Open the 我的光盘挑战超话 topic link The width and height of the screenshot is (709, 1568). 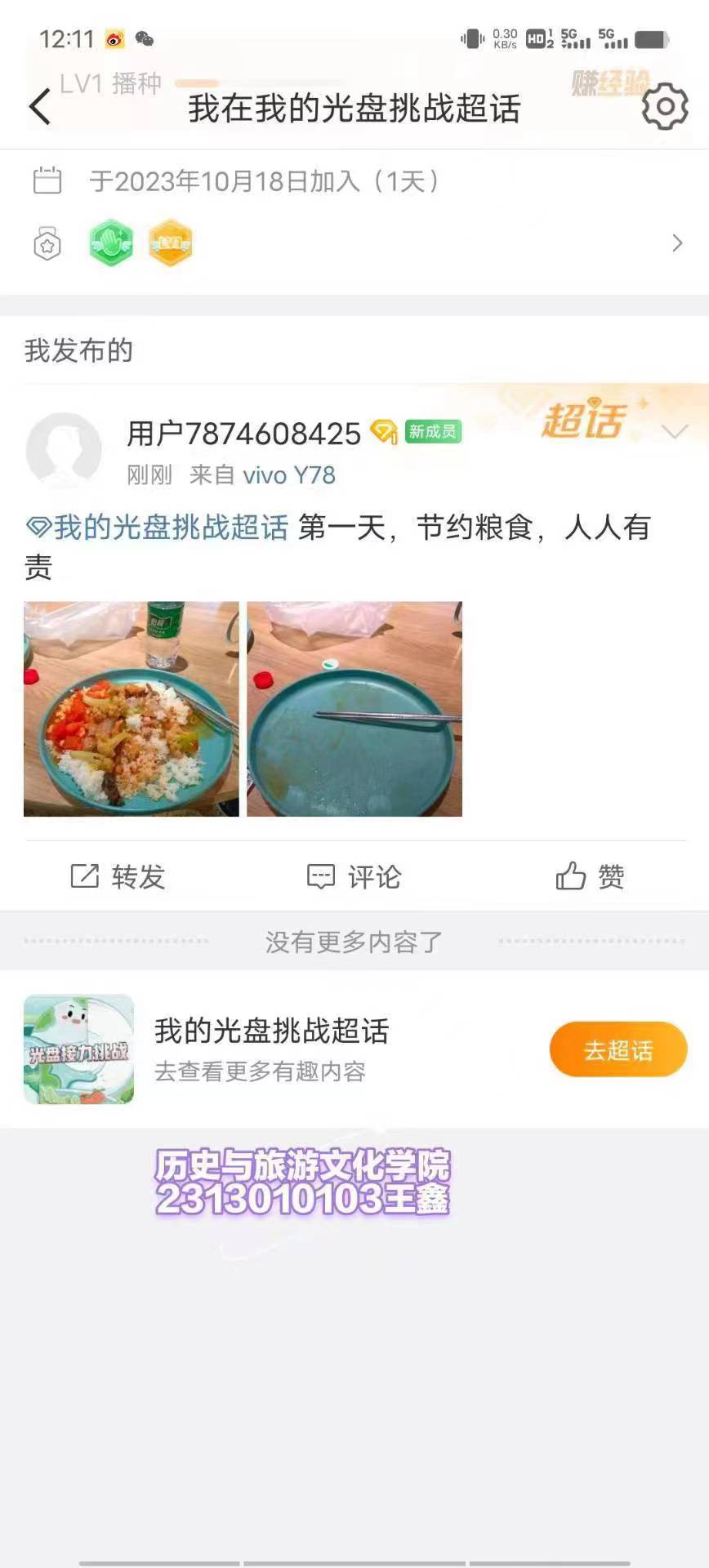point(170,528)
